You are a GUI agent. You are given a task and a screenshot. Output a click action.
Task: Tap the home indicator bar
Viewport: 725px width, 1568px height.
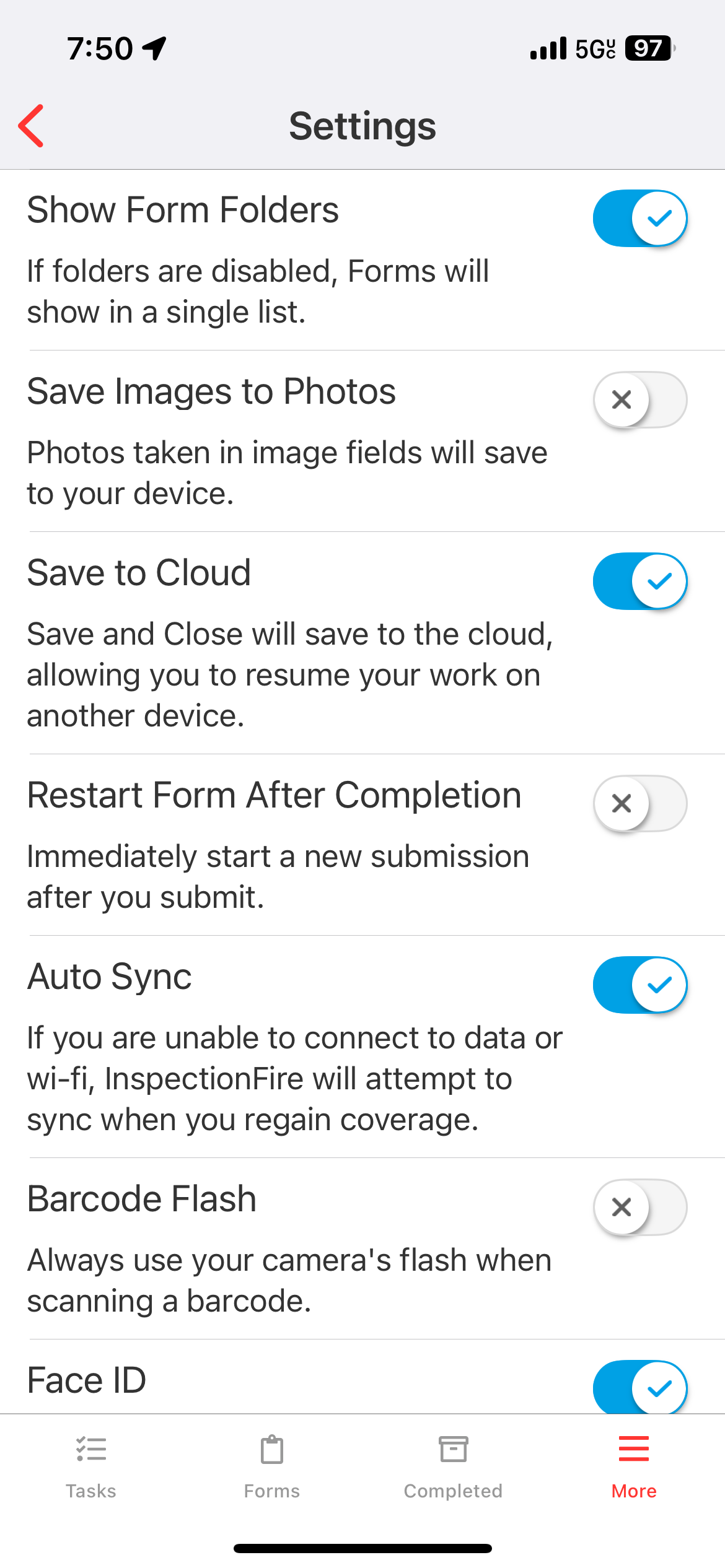362,1548
